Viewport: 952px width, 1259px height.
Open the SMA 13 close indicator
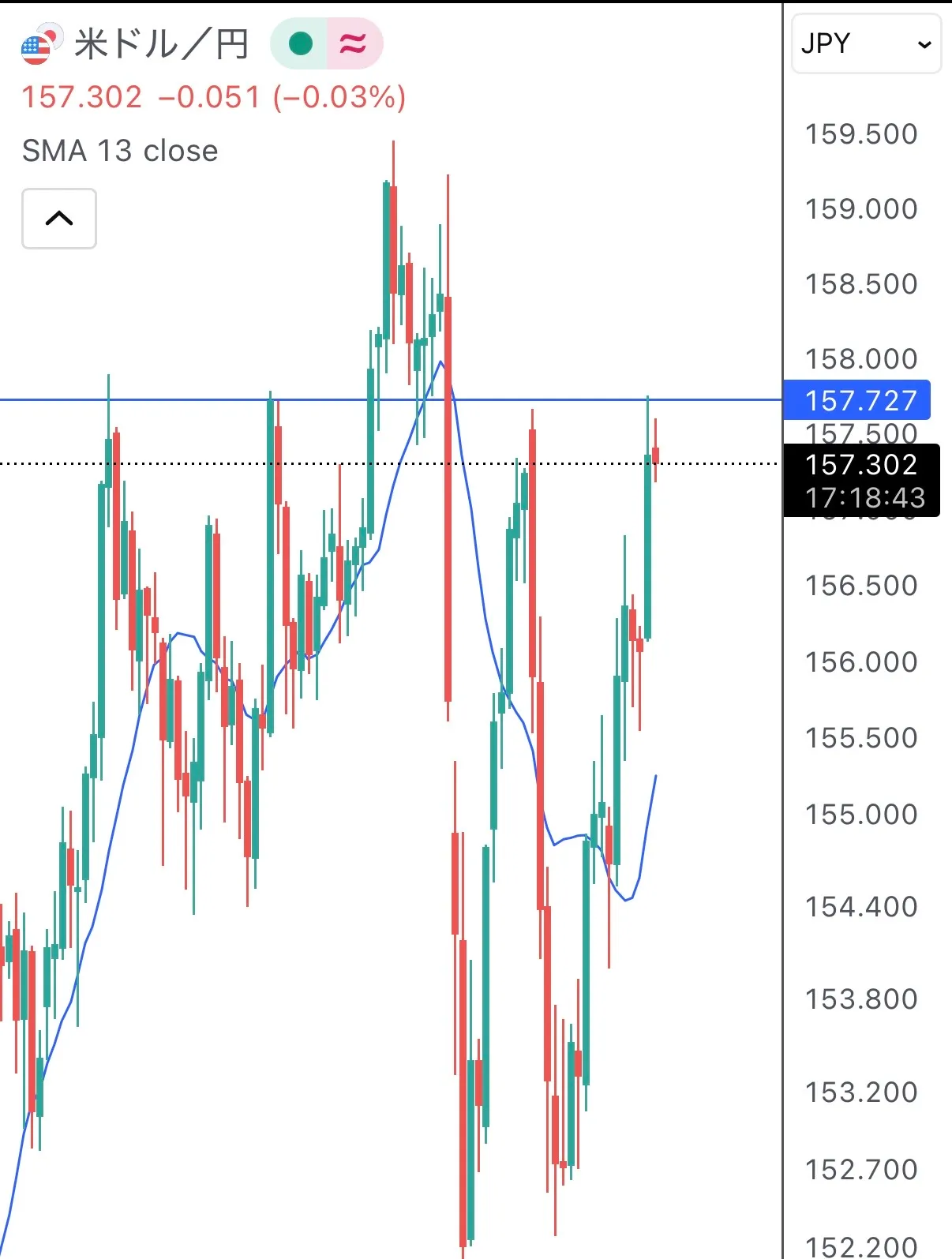pyautogui.click(x=120, y=151)
